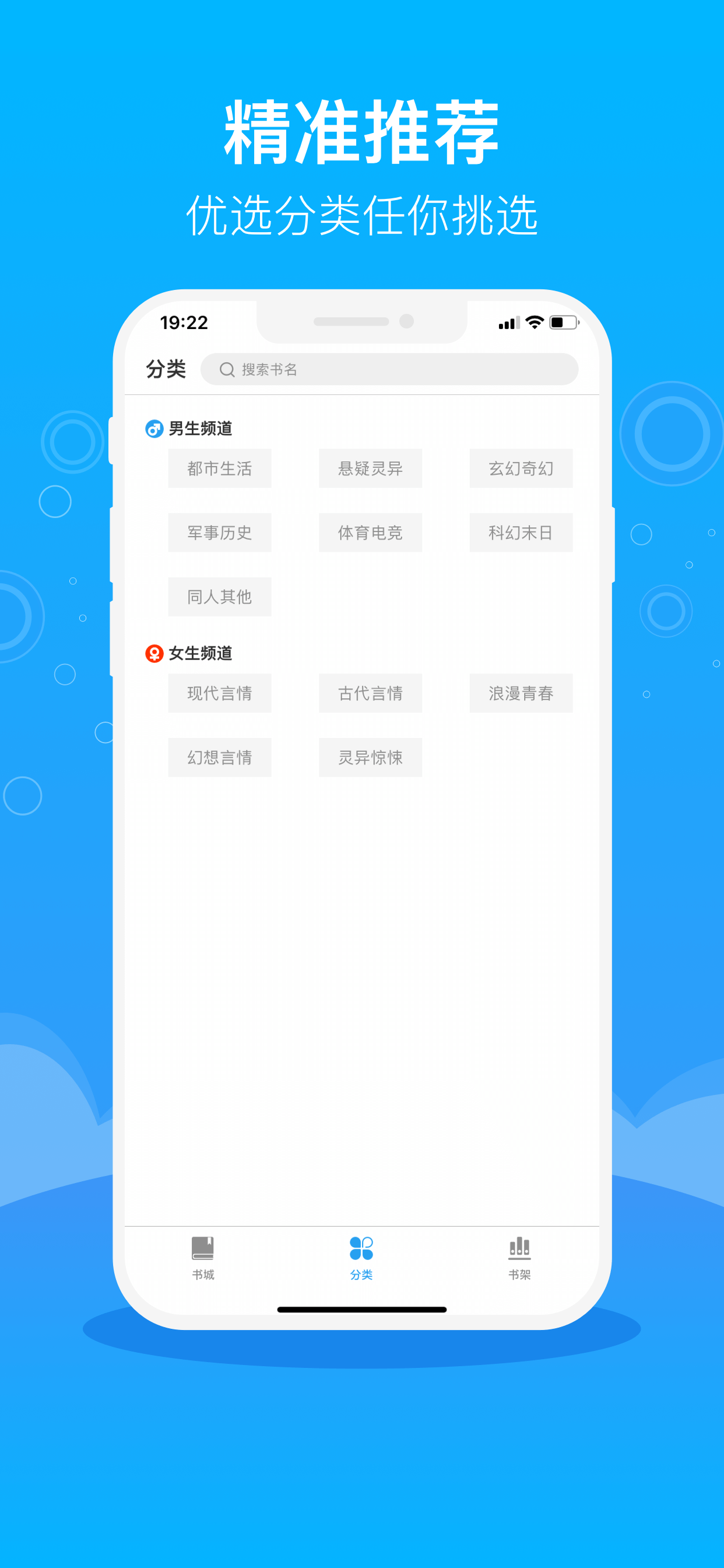724x1568 pixels.
Task: Open the 玄幻奇幻 category
Action: click(521, 468)
